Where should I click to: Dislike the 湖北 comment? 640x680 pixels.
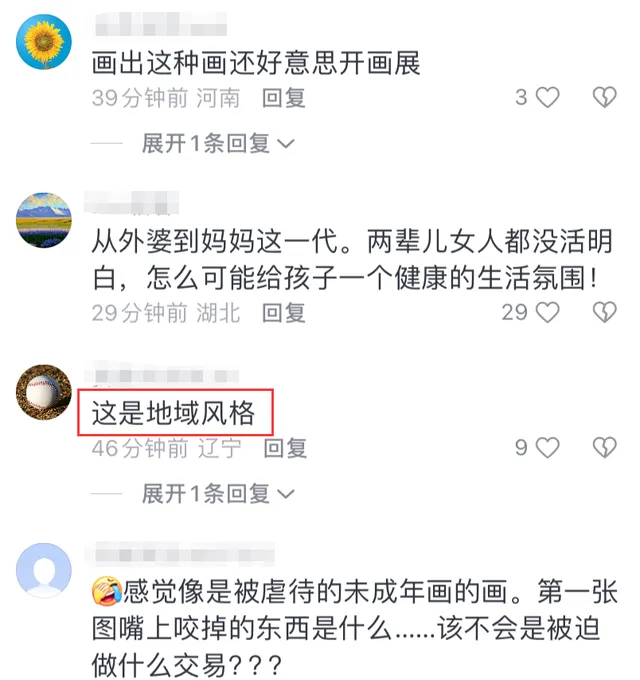(604, 313)
